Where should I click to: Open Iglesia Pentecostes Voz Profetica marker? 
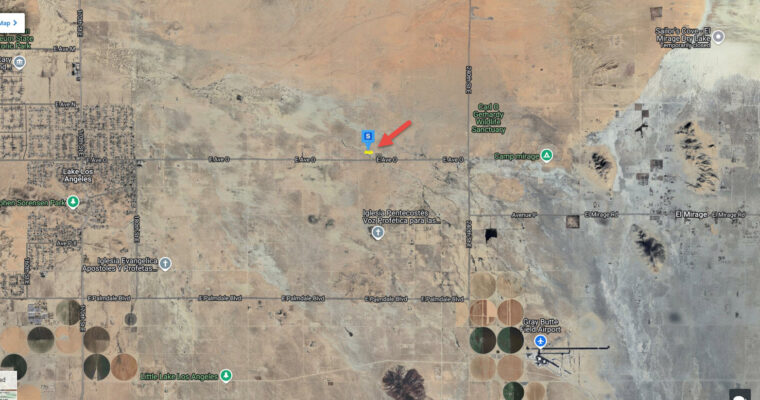[x=378, y=233]
